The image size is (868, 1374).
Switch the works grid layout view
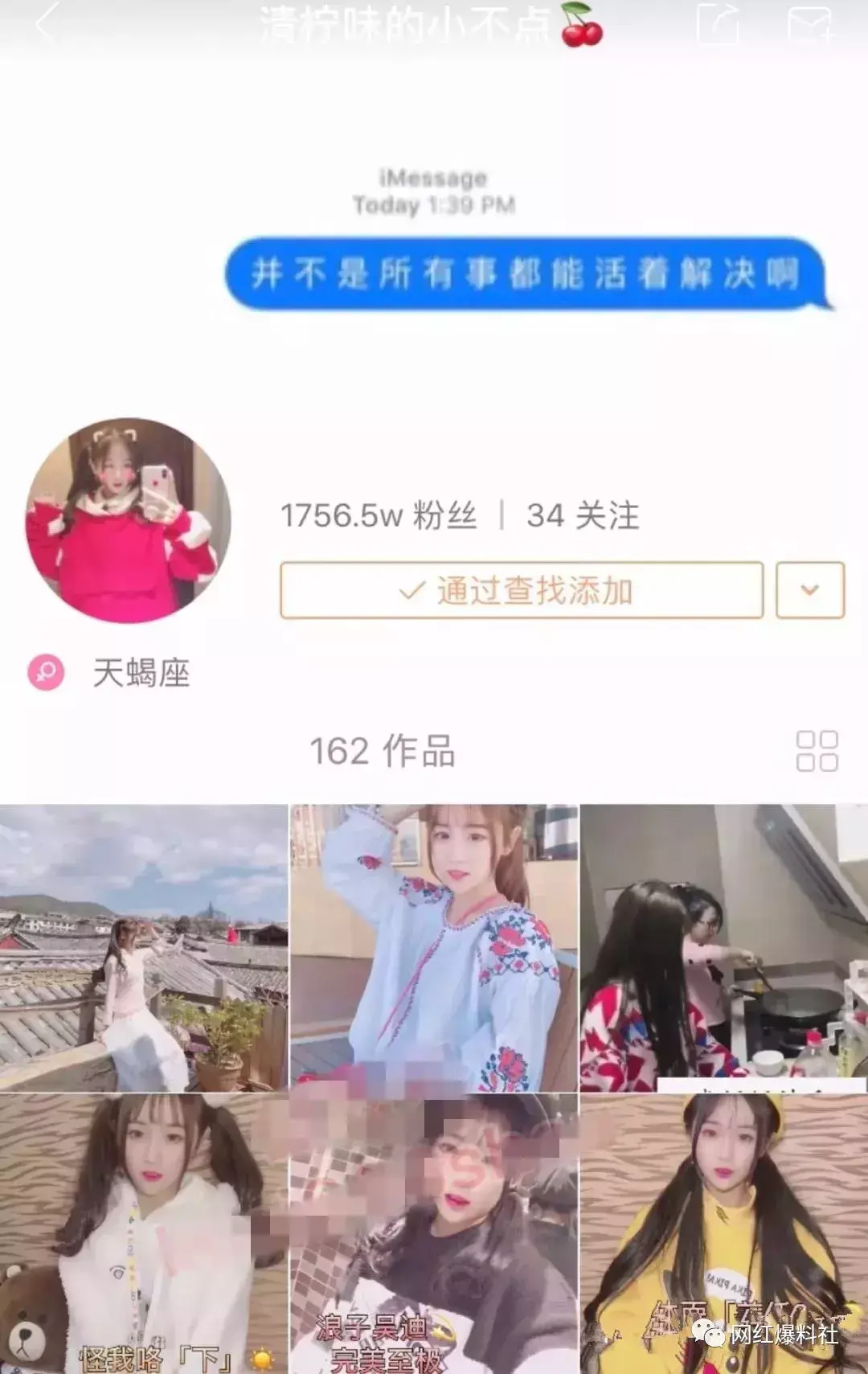(x=817, y=751)
